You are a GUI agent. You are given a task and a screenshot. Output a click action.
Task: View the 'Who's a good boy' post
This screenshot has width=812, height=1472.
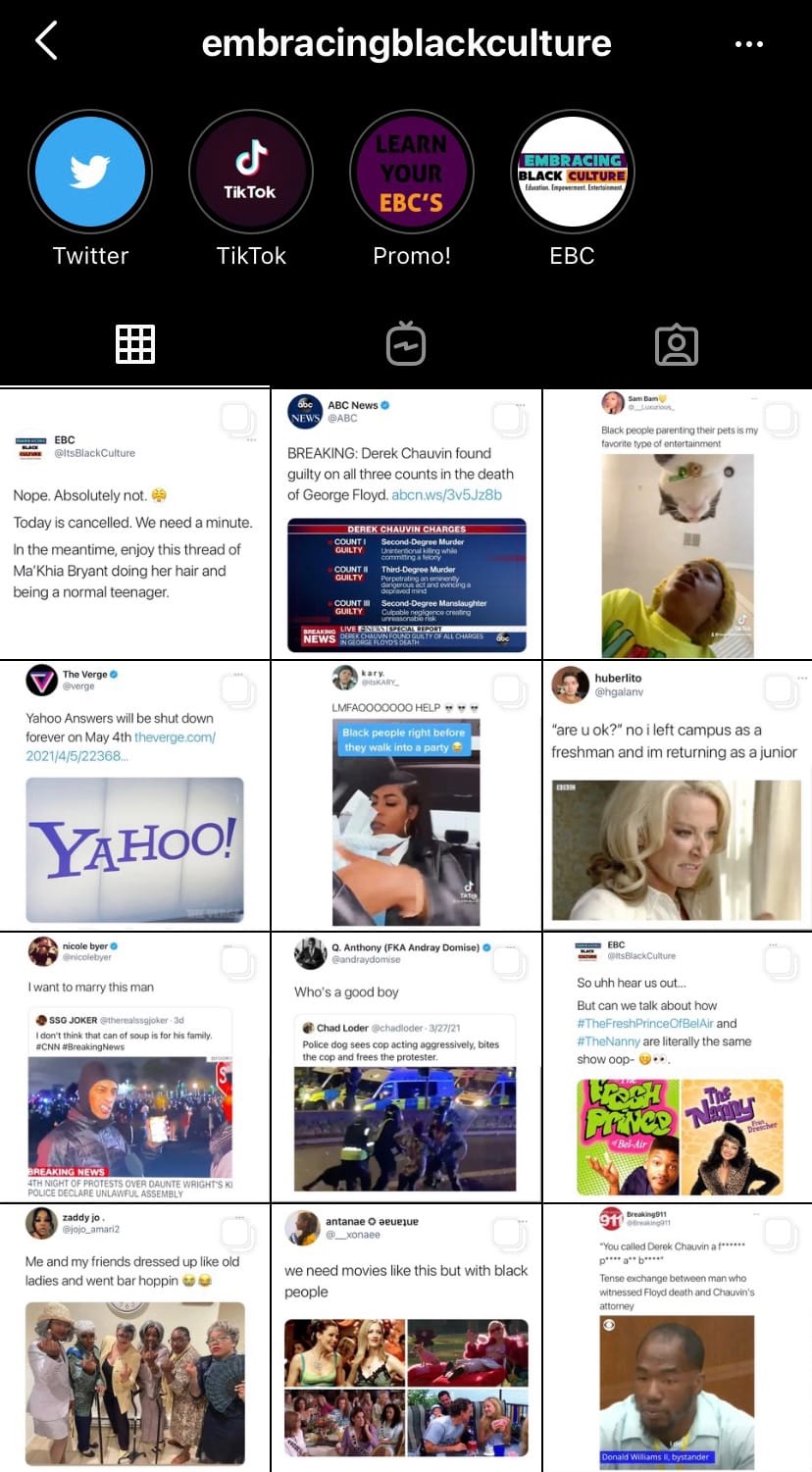(406, 1067)
